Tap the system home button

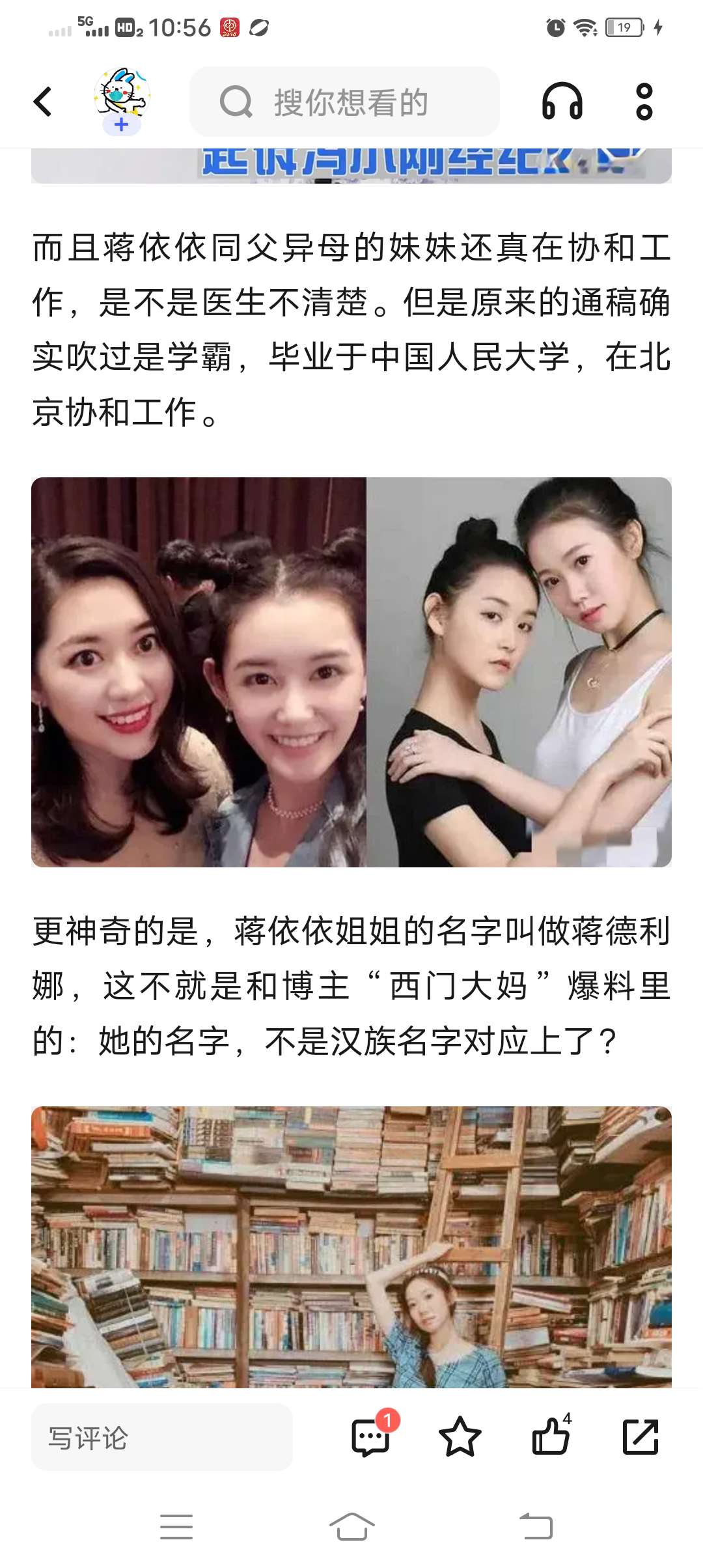click(351, 1527)
